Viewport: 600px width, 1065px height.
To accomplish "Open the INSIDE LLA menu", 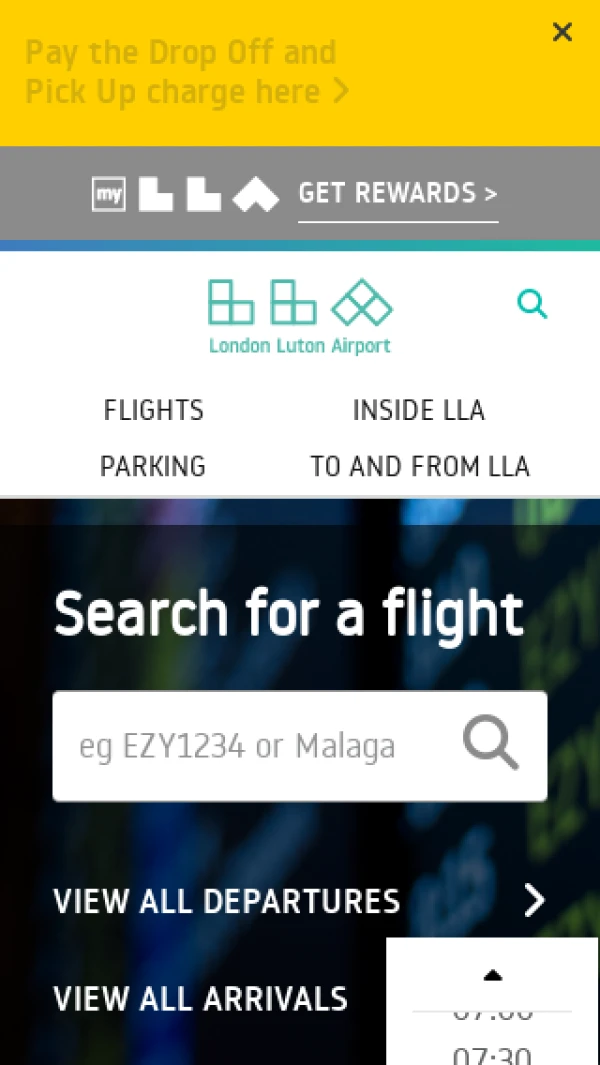I will pyautogui.click(x=418, y=410).
